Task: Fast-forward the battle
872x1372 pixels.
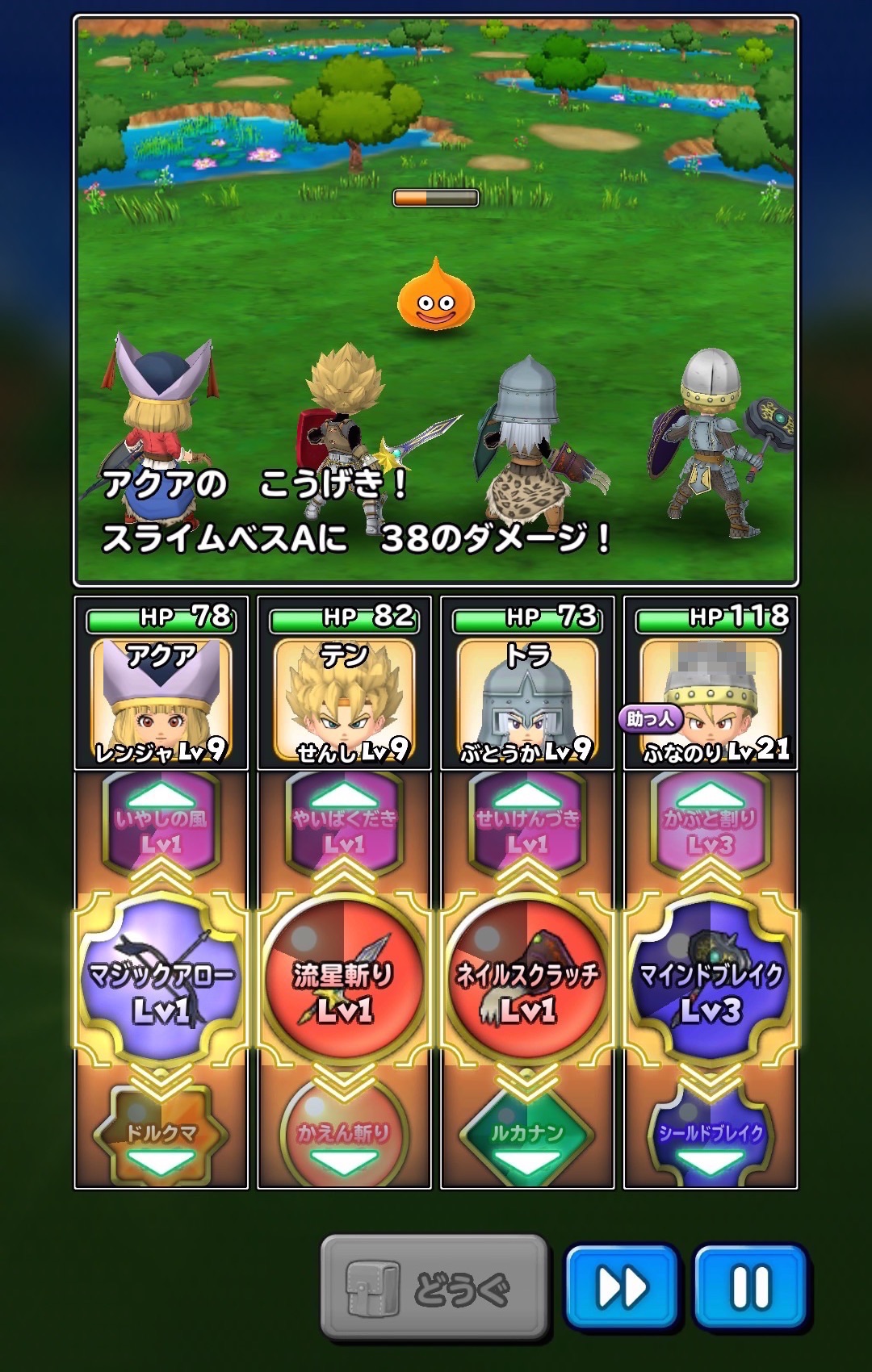Action: click(621, 1286)
